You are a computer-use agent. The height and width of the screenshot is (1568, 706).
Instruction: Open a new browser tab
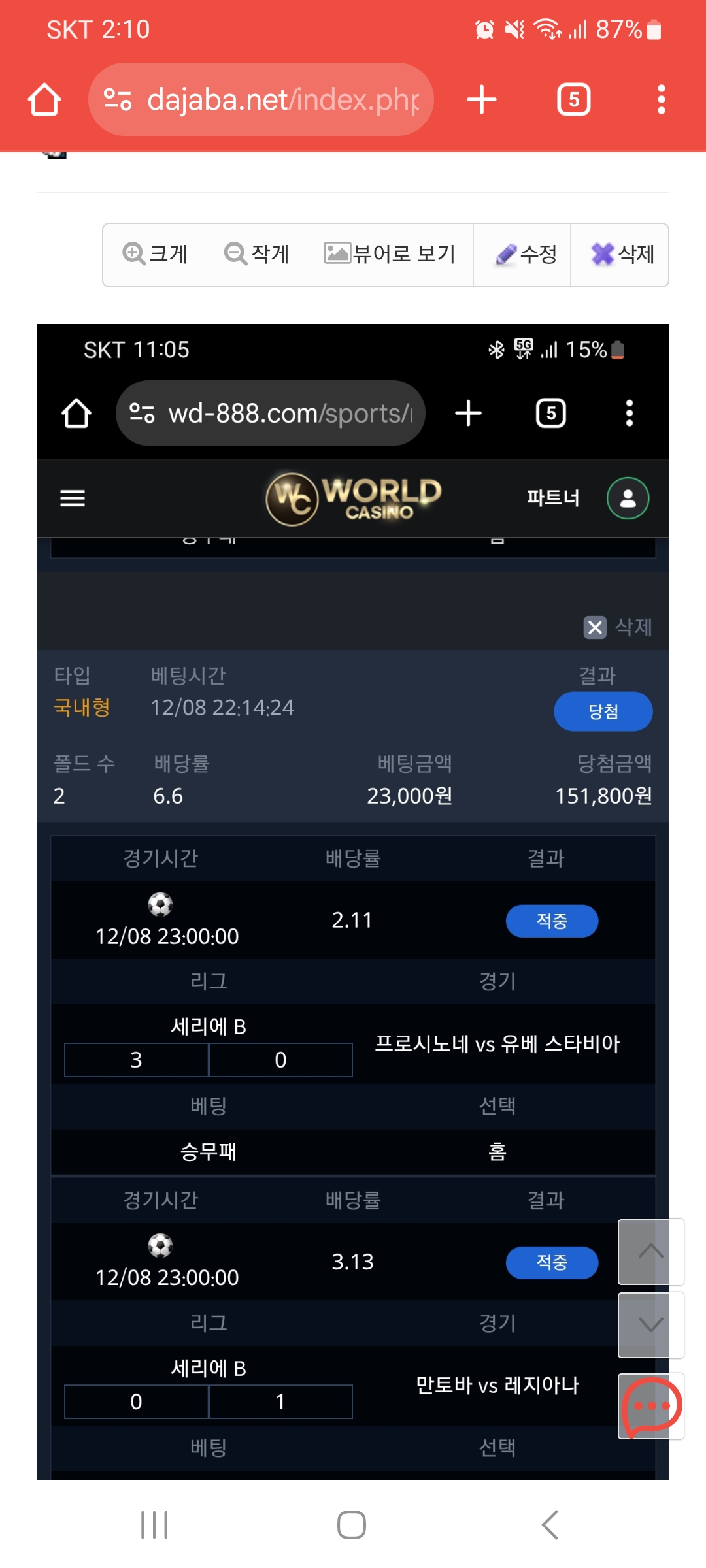click(482, 100)
